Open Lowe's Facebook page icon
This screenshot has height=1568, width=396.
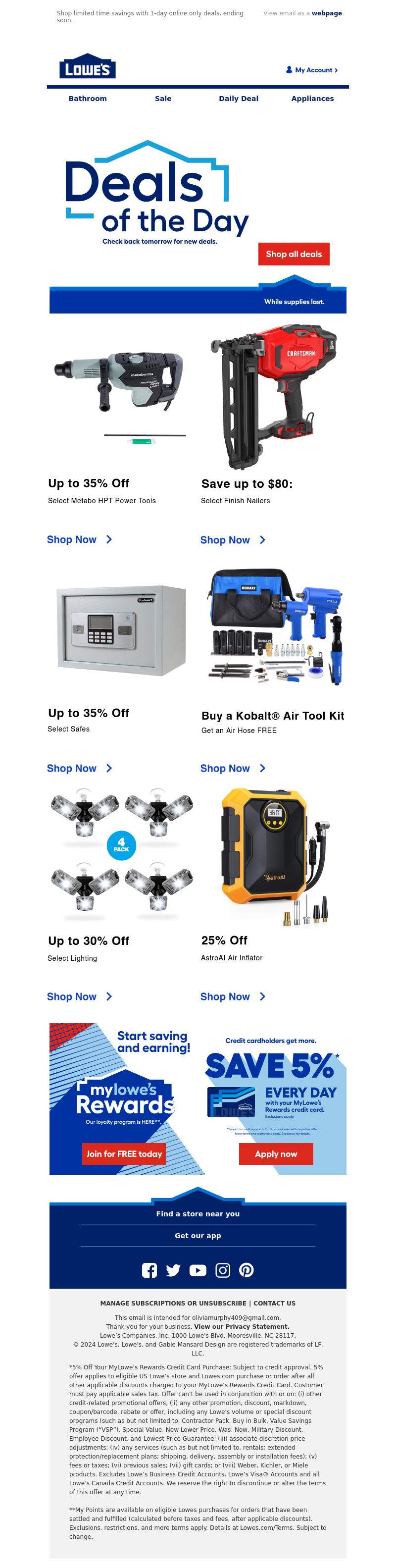[x=149, y=1270]
